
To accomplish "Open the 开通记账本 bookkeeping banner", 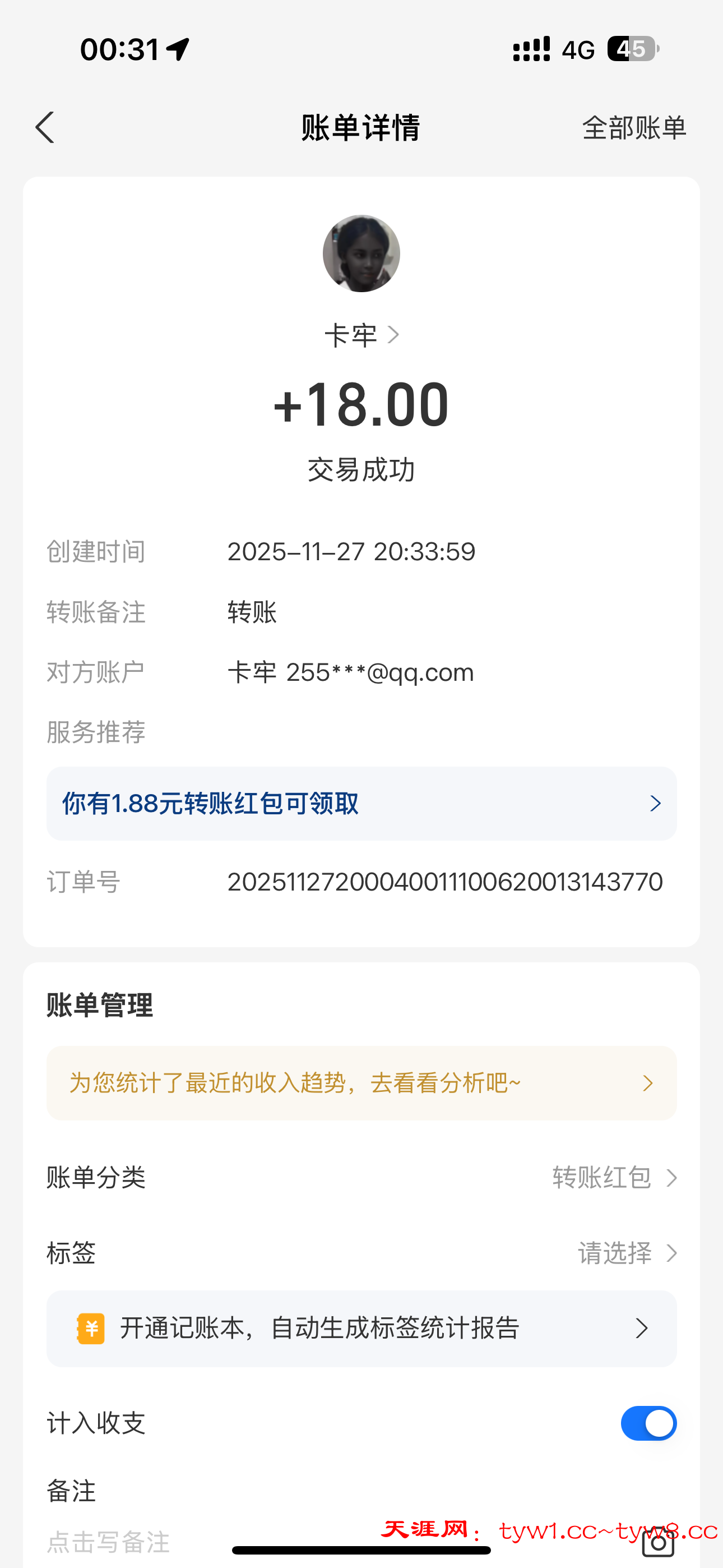I will (x=361, y=1328).
